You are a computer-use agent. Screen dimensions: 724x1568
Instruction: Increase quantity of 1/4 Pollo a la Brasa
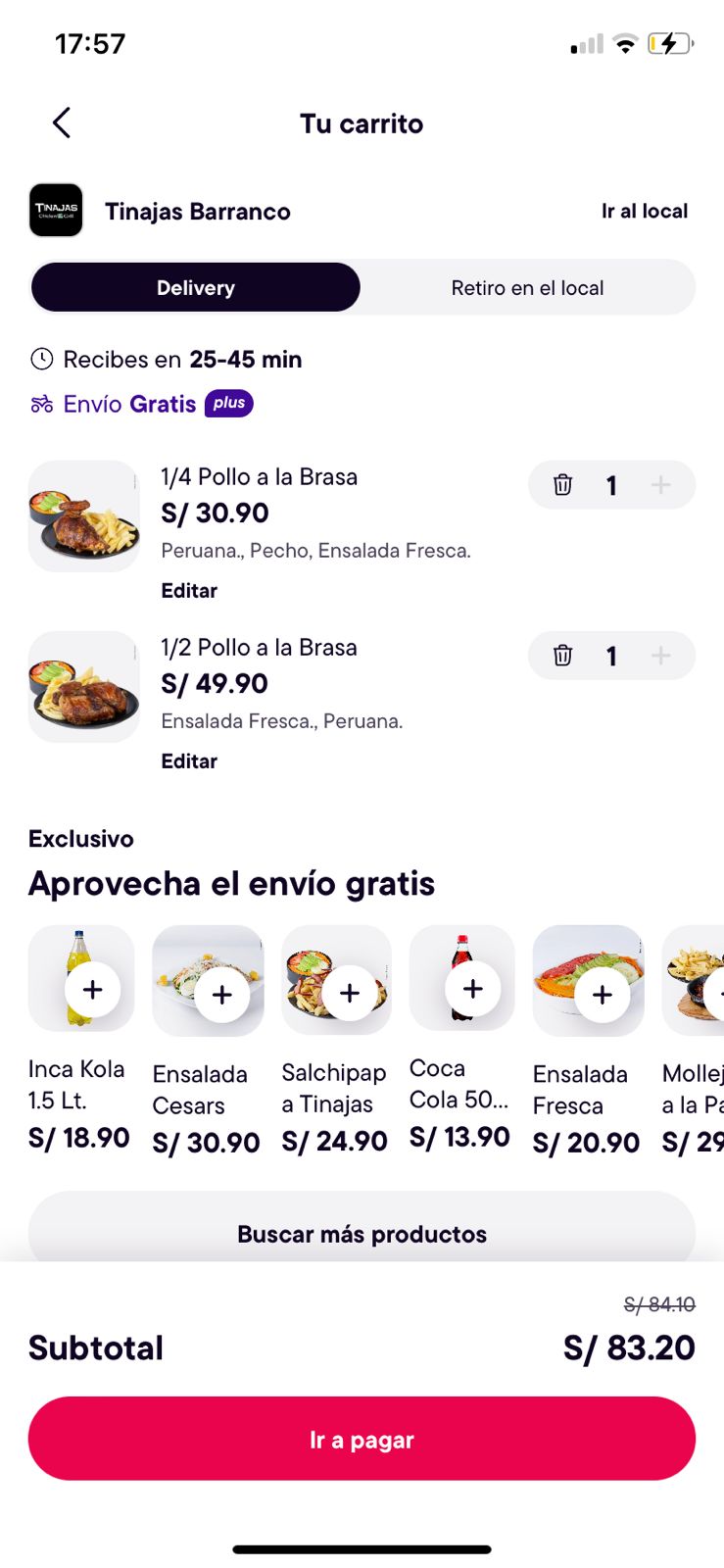[662, 485]
